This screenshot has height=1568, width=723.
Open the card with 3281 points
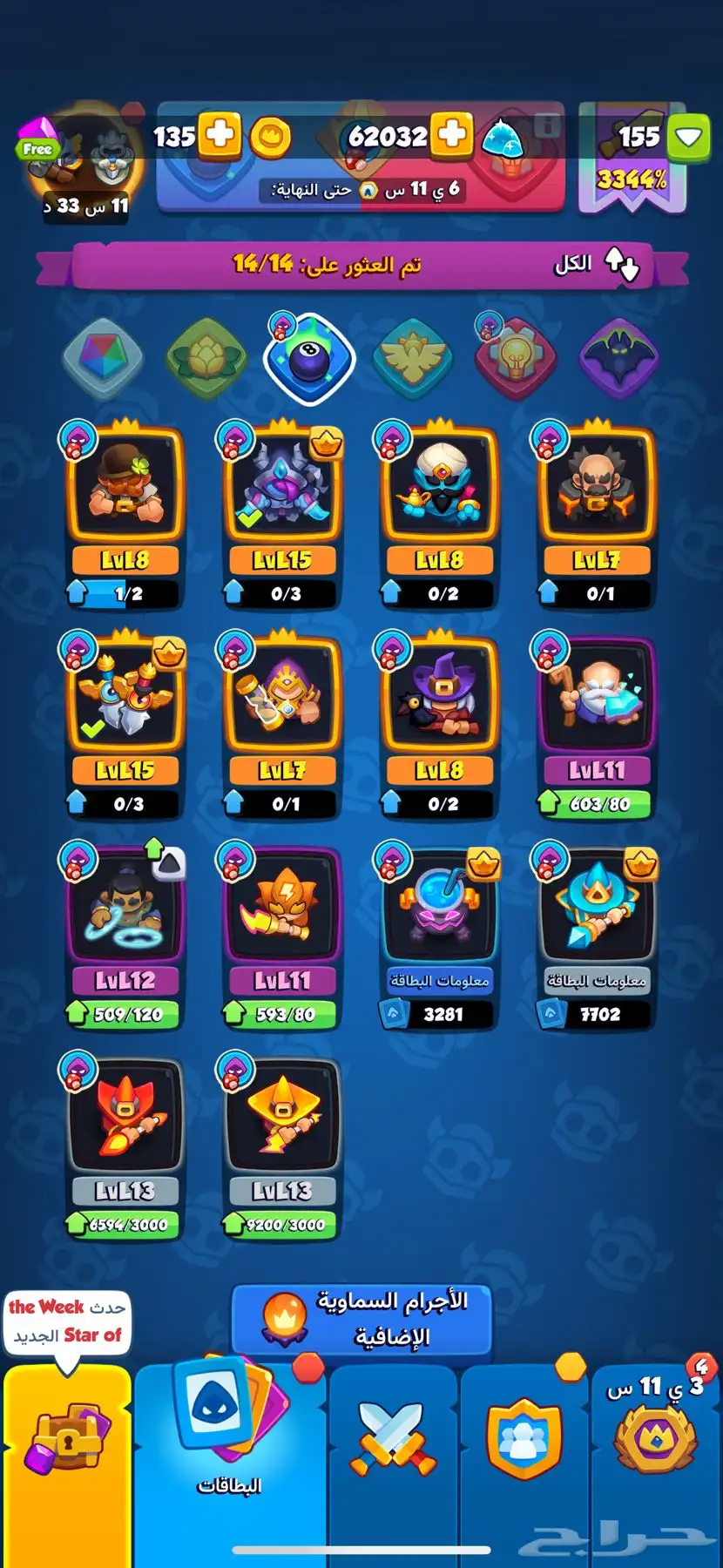[x=440, y=910]
